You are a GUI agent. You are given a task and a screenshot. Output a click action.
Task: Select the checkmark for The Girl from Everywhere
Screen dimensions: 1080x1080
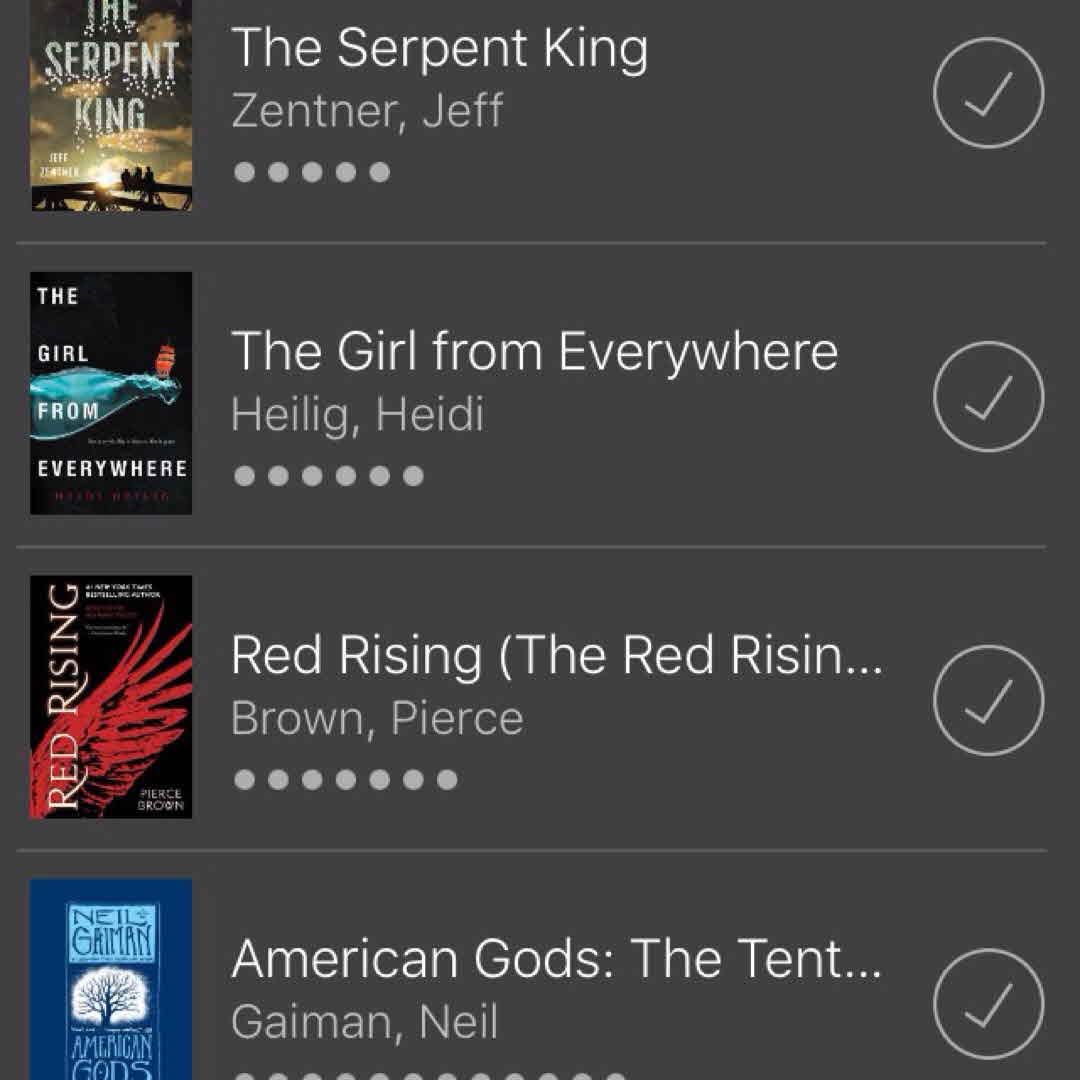pyautogui.click(x=988, y=397)
